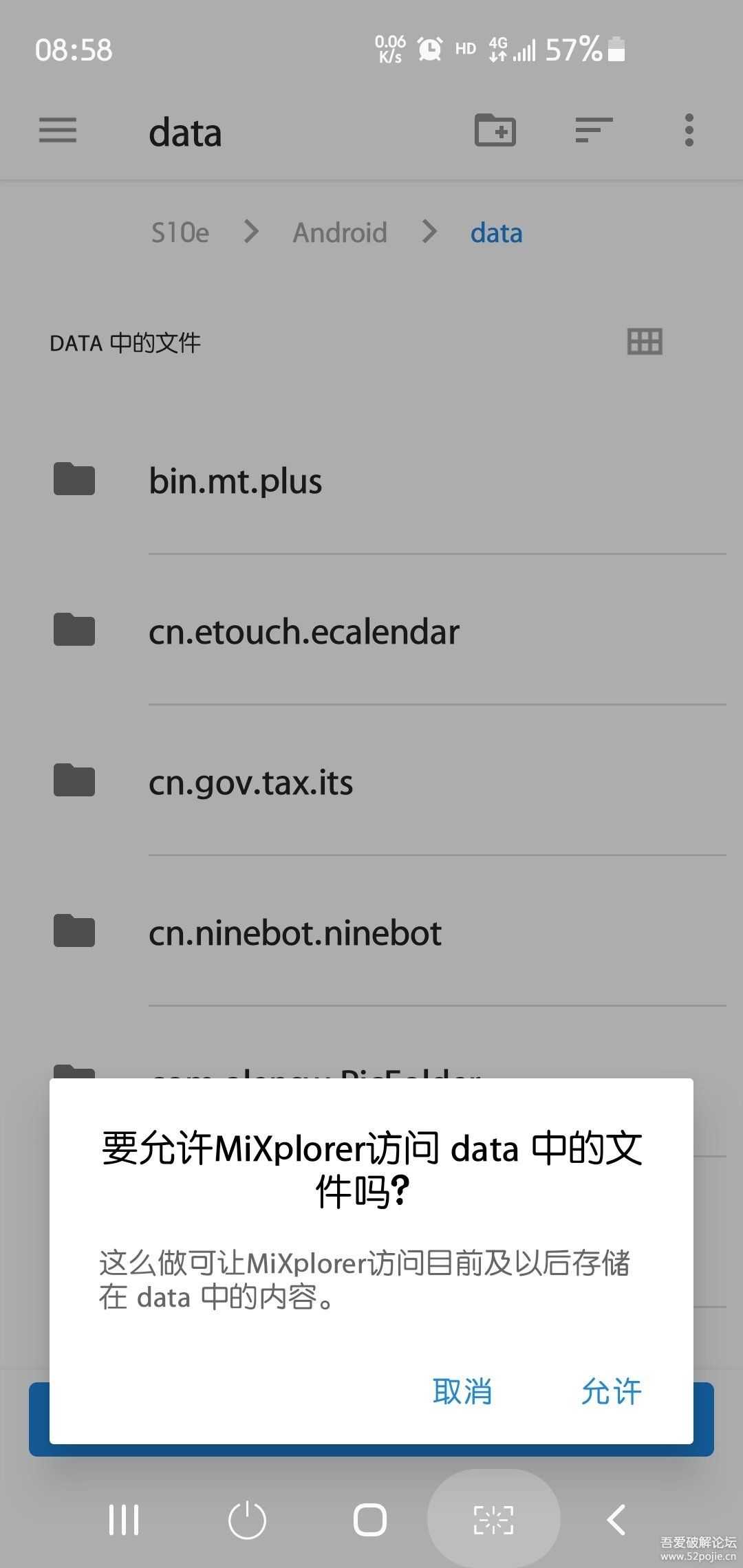Open the overflow menu
Image resolution: width=743 pixels, height=1568 pixels.
pyautogui.click(x=688, y=131)
